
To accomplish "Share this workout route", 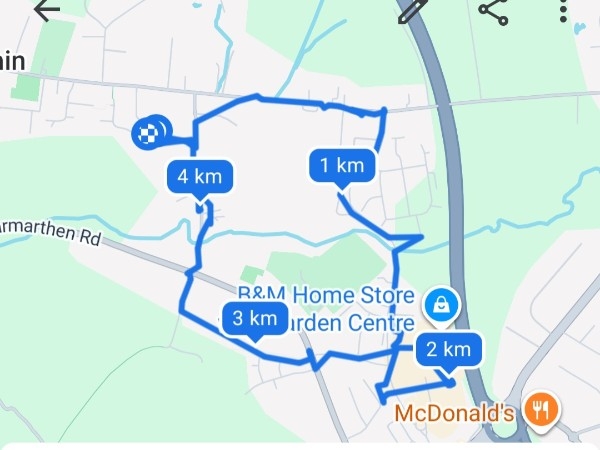I will coord(493,10).
